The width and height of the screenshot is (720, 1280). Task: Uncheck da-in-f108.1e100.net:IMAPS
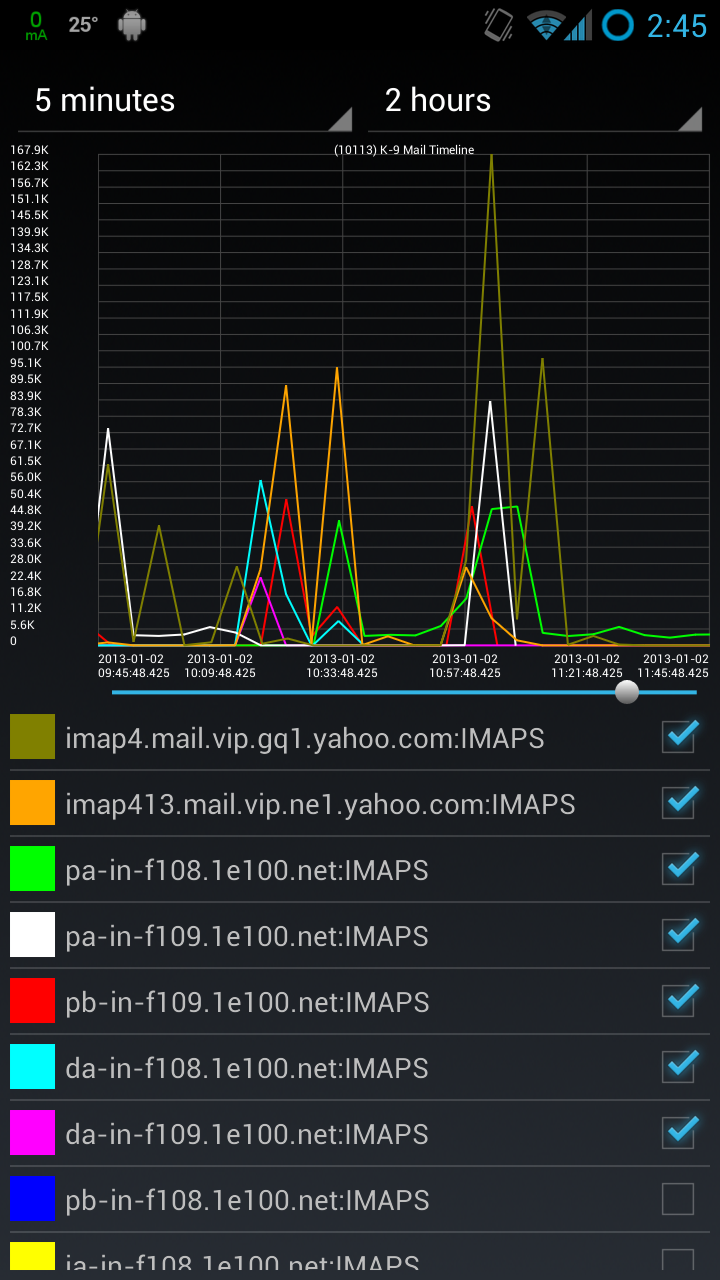click(678, 1068)
